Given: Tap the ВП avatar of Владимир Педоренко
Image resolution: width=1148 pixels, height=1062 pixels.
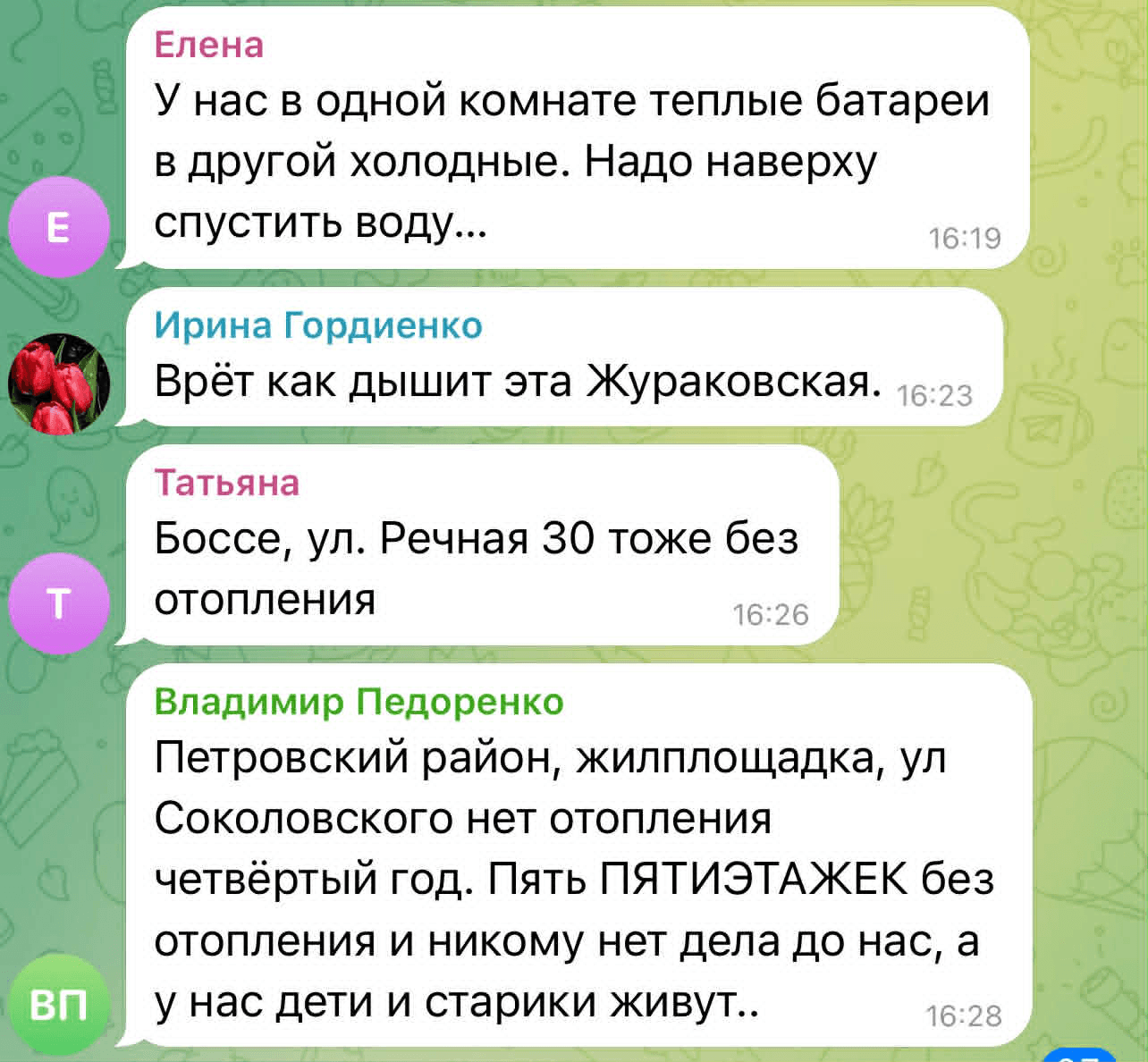Looking at the screenshot, I should [x=59, y=1005].
